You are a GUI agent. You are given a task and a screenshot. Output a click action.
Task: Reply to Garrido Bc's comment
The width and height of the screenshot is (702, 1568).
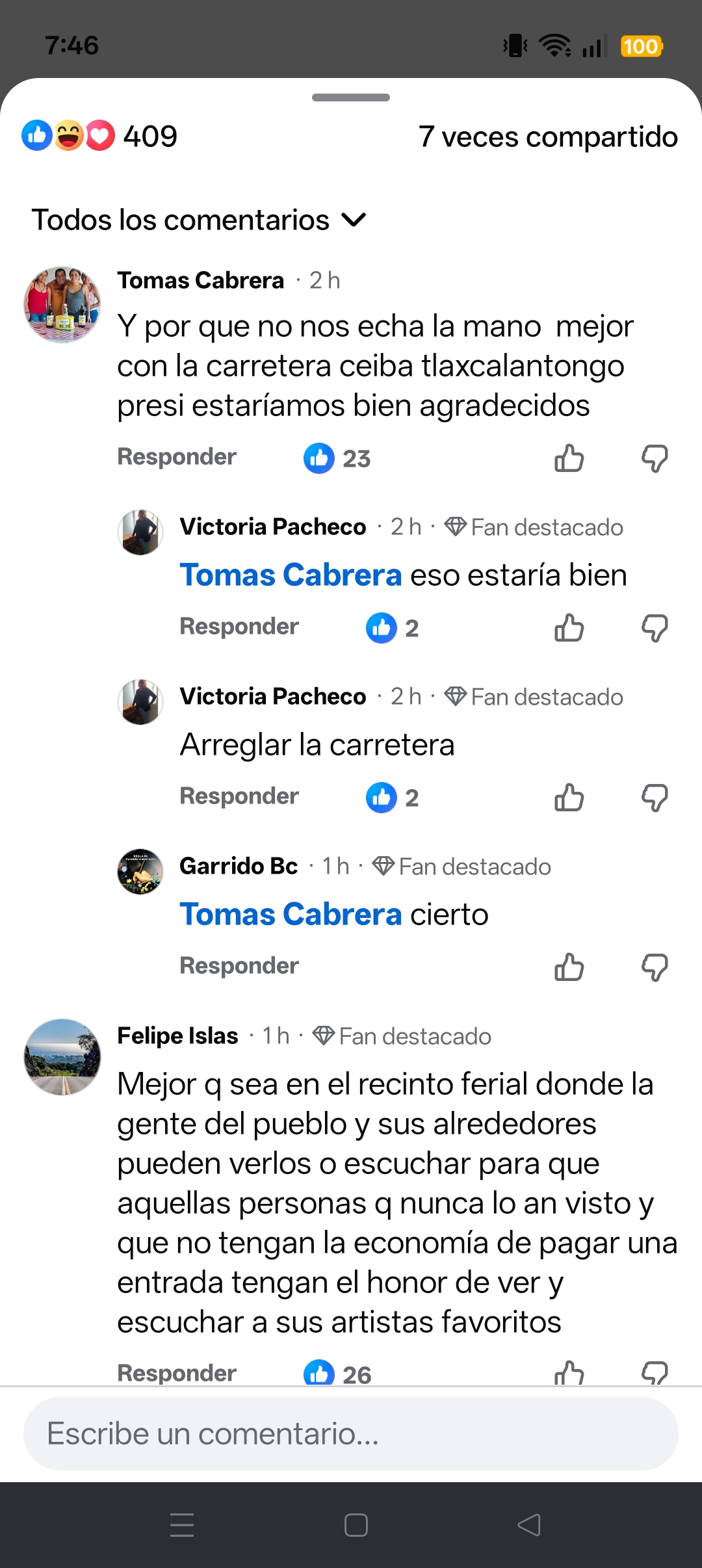click(x=239, y=966)
